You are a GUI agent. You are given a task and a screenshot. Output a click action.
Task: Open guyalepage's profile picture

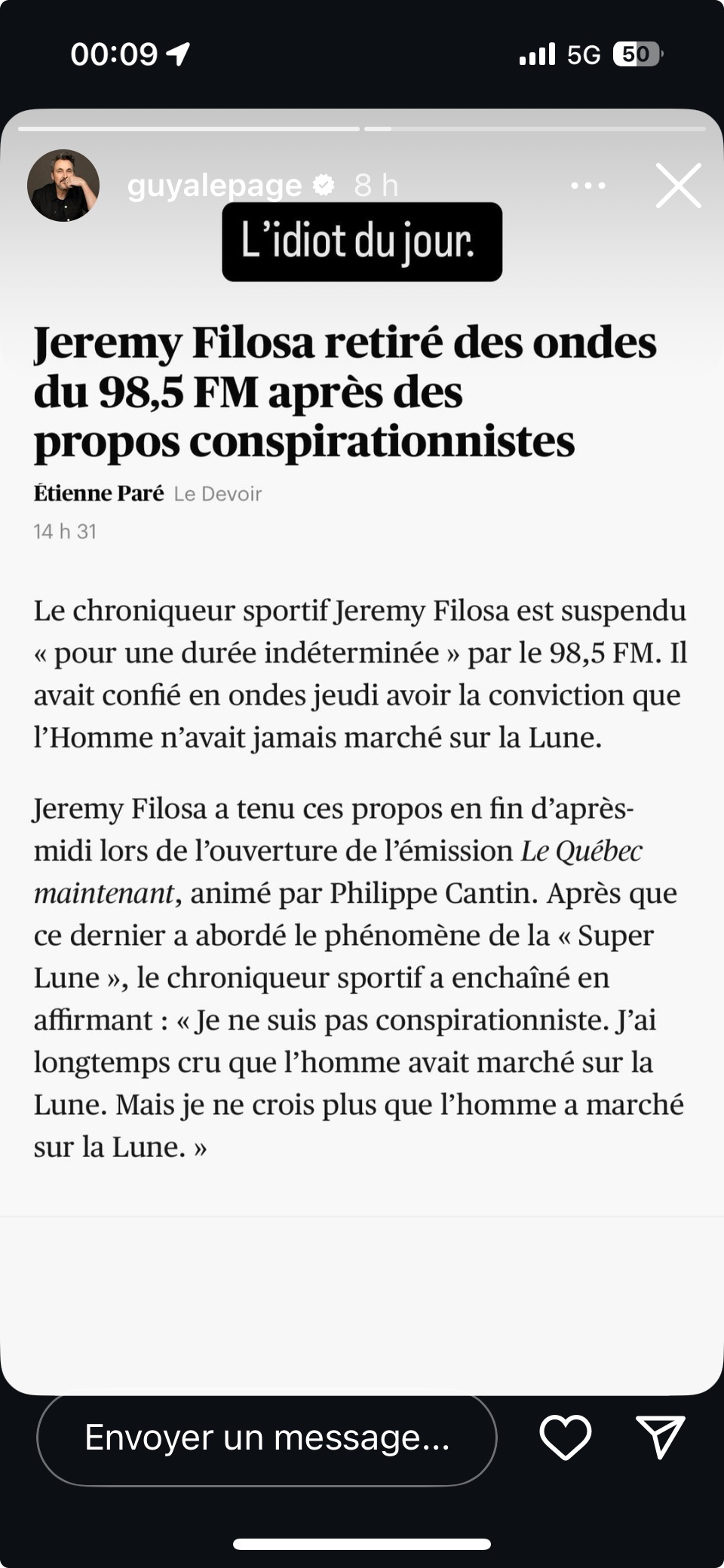coord(63,186)
